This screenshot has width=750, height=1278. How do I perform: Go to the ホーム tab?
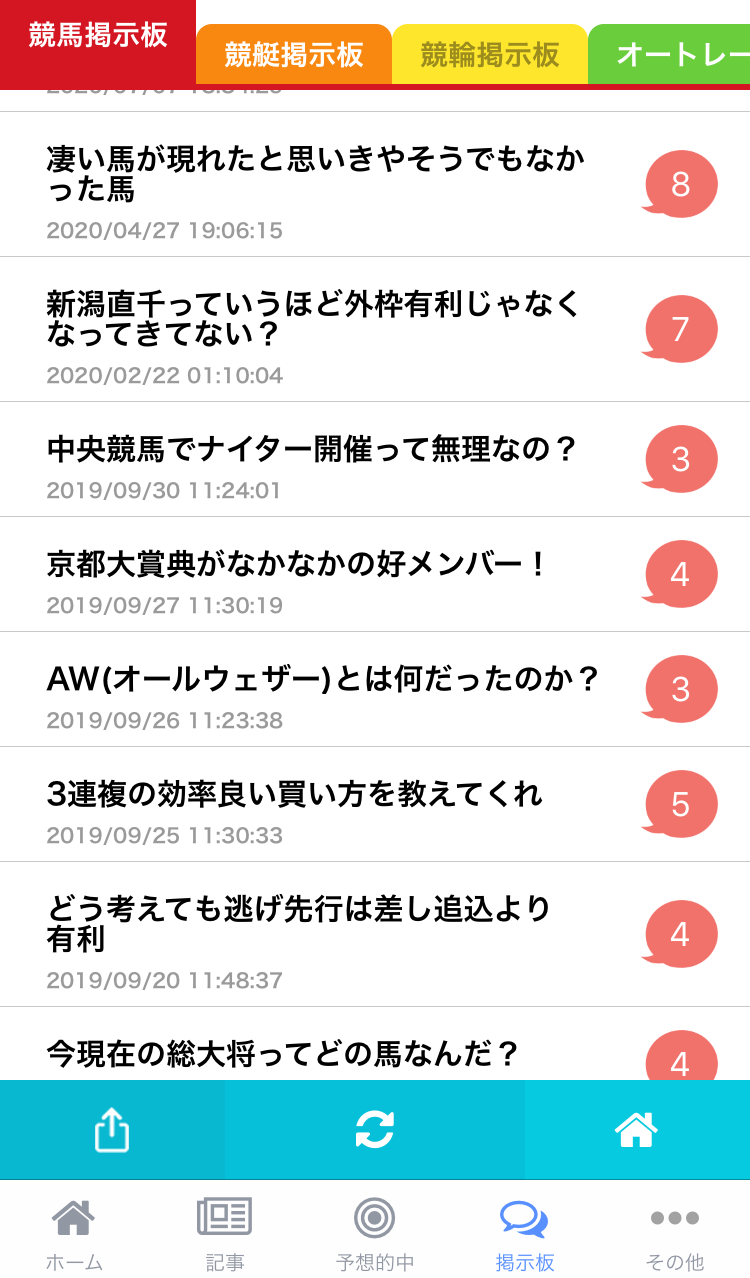[75, 1233]
